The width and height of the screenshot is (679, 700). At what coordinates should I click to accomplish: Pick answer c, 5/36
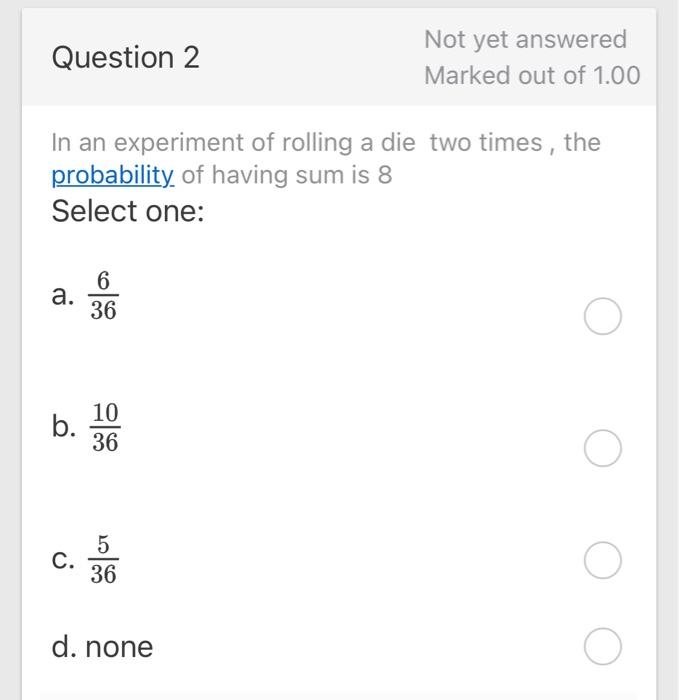pos(602,561)
